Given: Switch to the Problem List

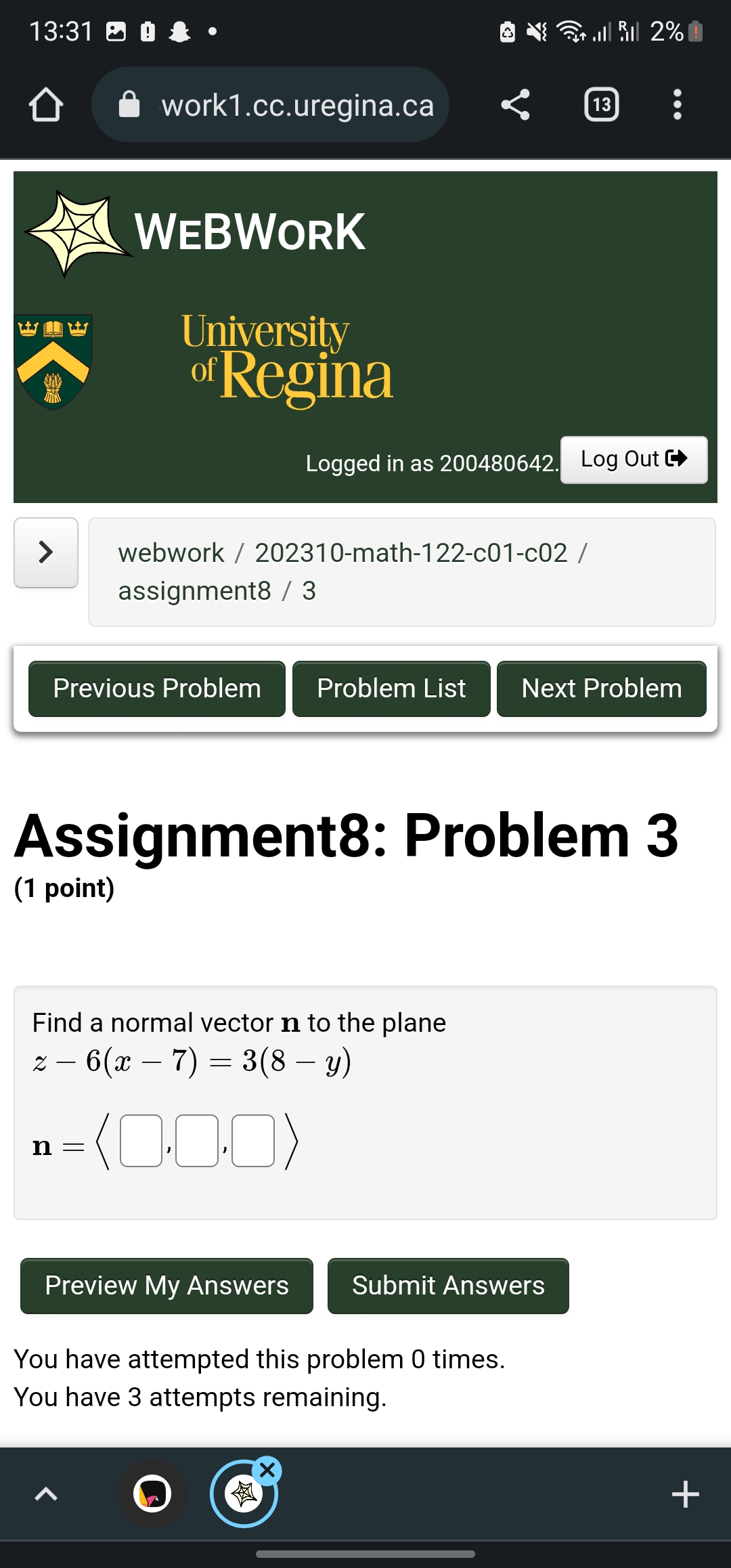Looking at the screenshot, I should 391,688.
